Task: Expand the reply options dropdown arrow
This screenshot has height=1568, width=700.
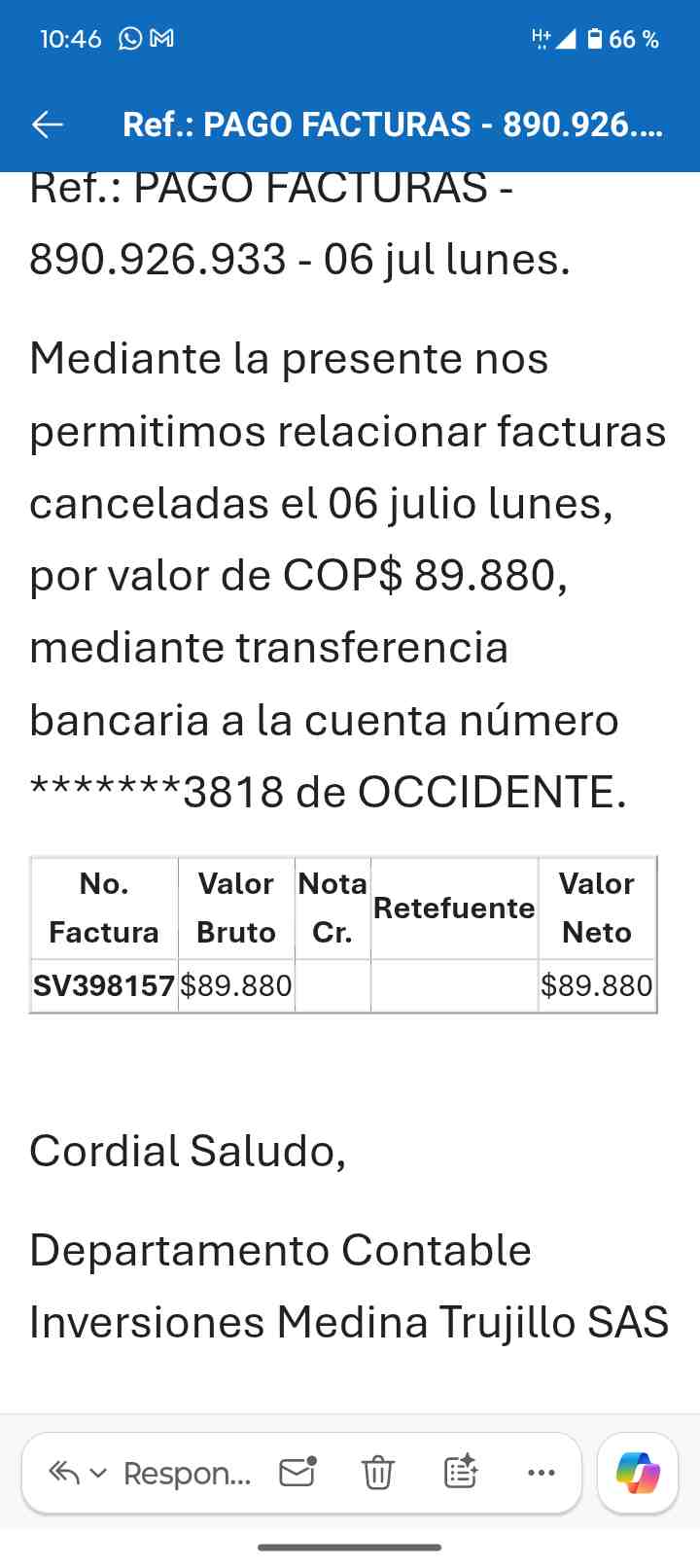Action: click(x=98, y=1474)
